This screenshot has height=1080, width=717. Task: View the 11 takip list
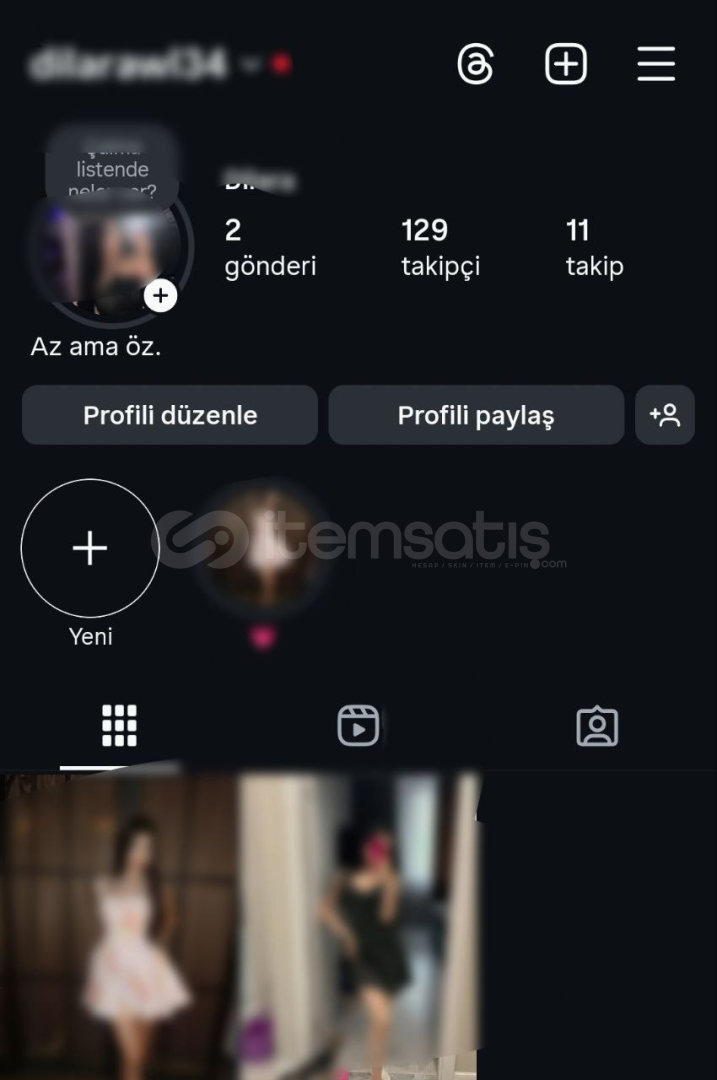click(x=594, y=247)
